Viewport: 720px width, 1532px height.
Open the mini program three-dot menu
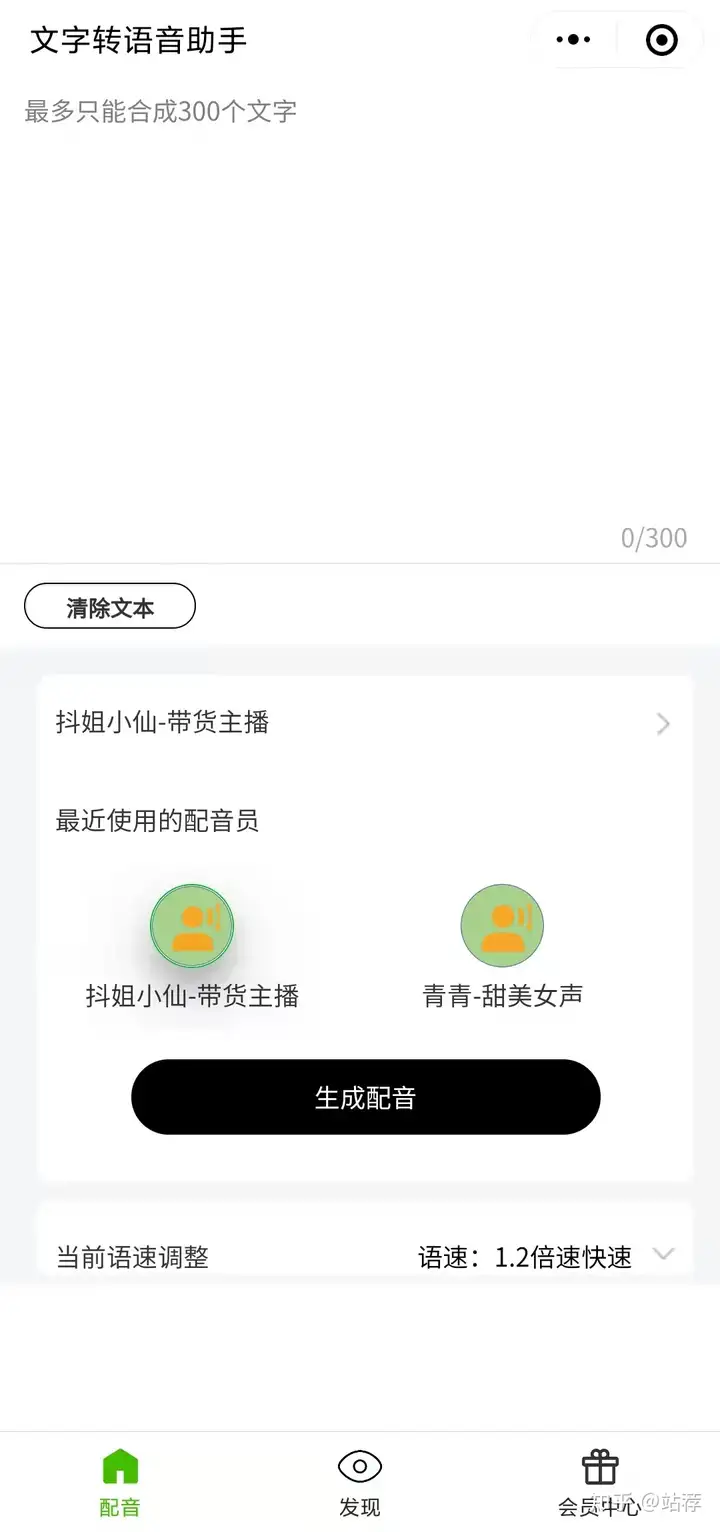click(573, 40)
